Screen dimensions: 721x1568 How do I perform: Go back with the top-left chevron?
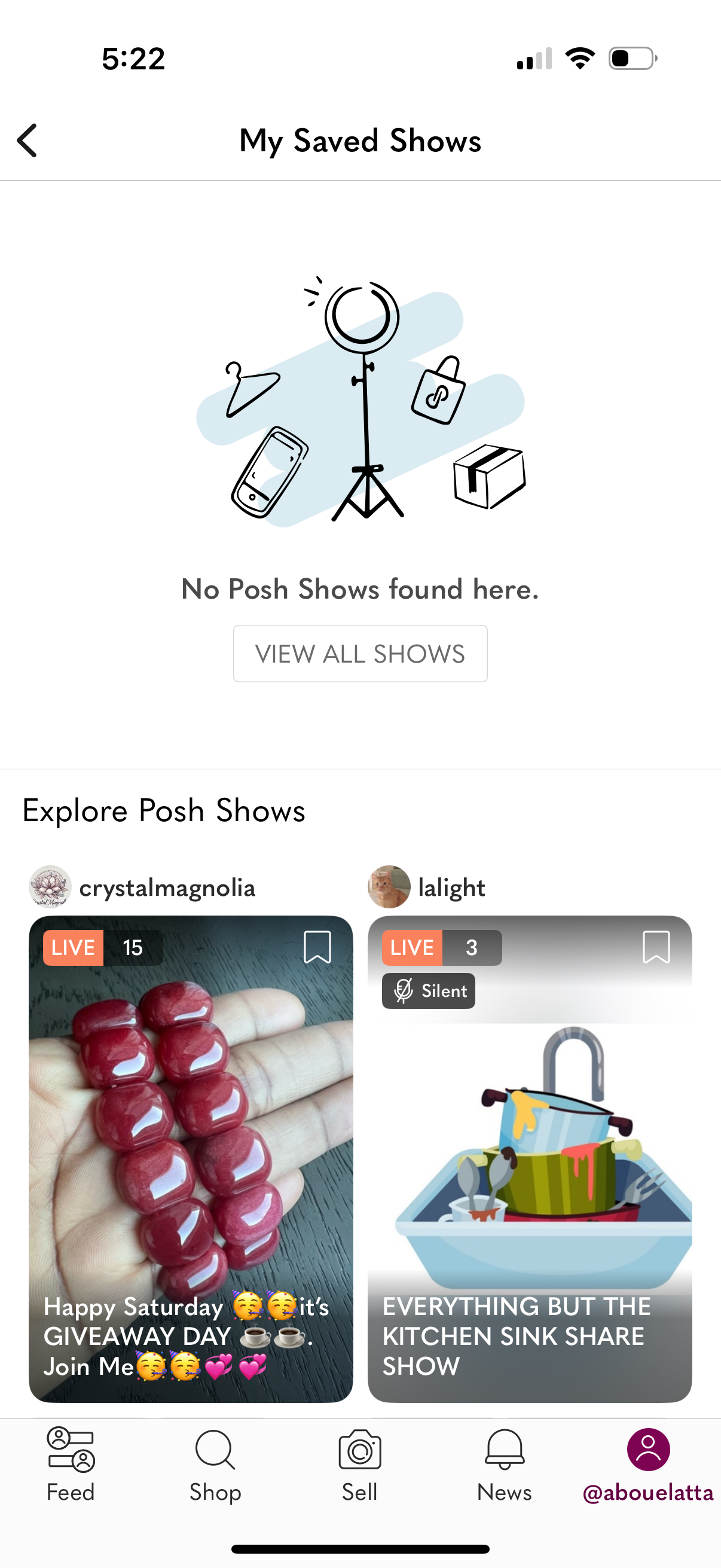(28, 140)
